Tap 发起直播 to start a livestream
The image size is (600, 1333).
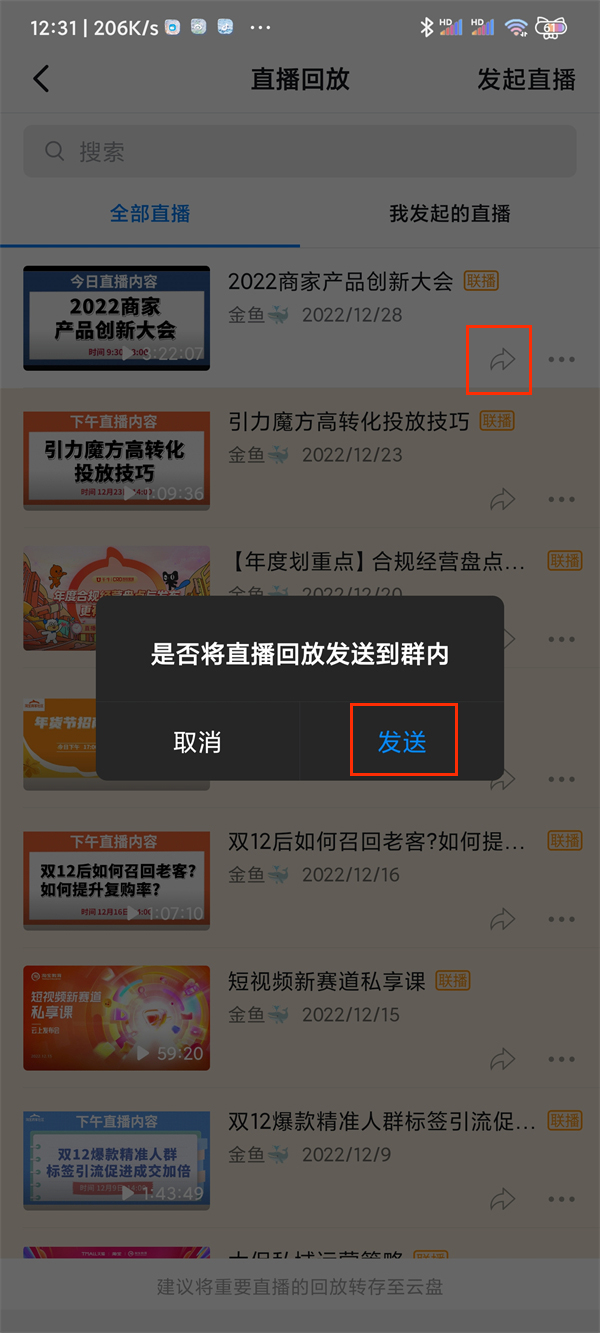pyautogui.click(x=526, y=79)
